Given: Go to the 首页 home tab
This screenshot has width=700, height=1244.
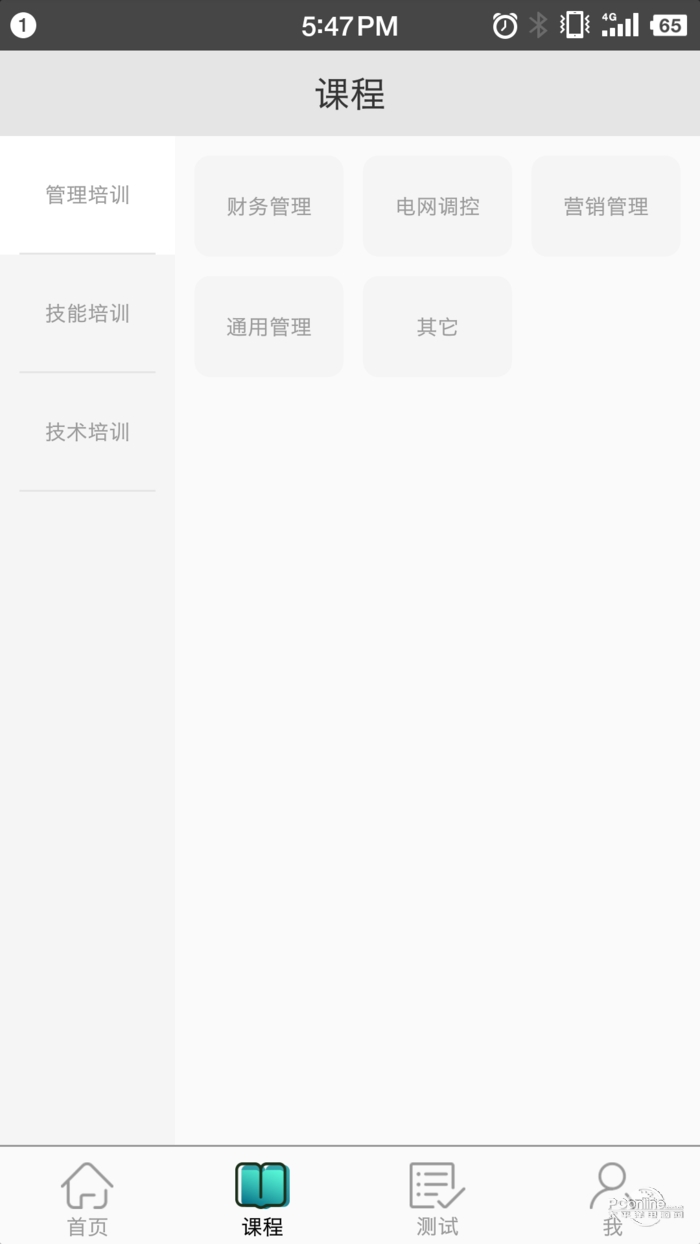Looking at the screenshot, I should 87,1198.
